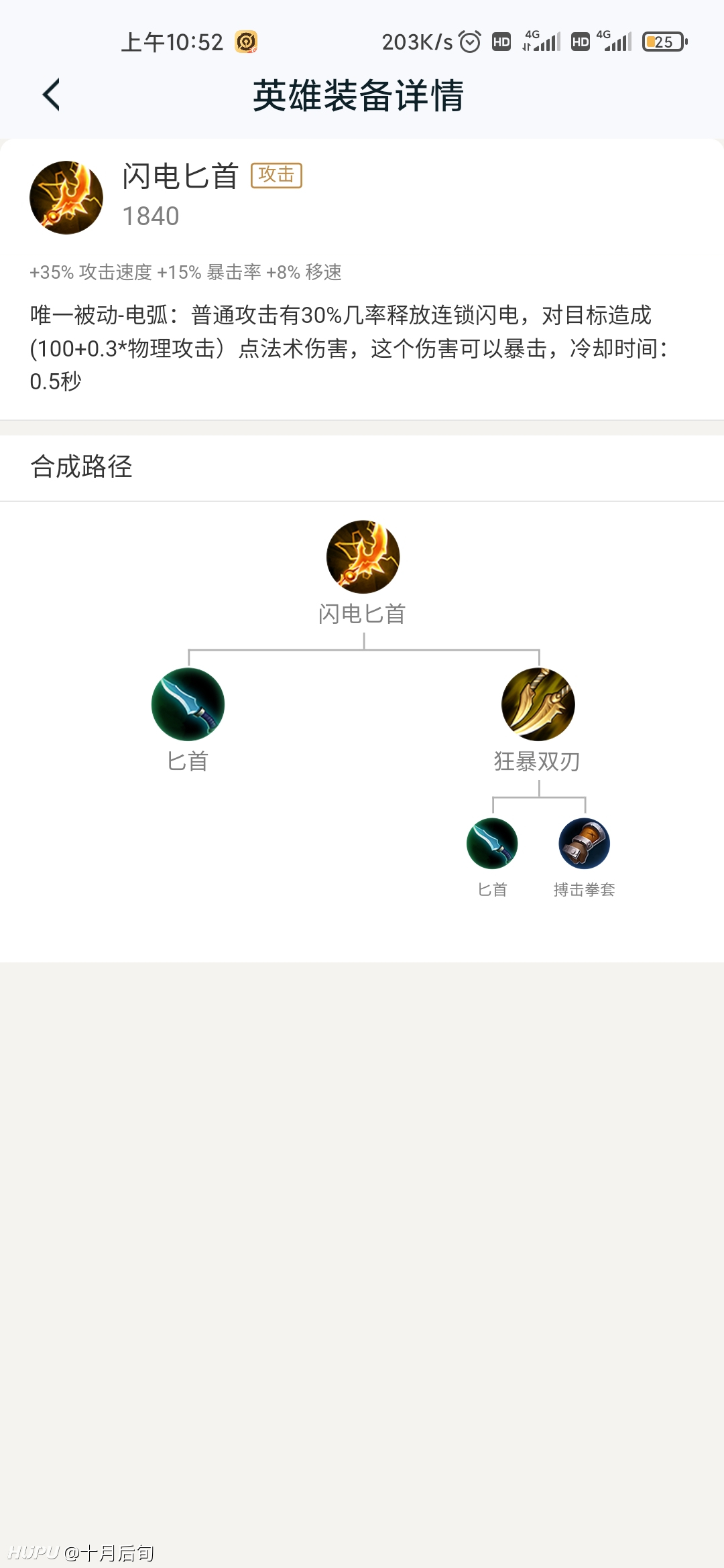Tap the alarm clock icon in the status bar
724x1568 pixels.
tap(469, 42)
